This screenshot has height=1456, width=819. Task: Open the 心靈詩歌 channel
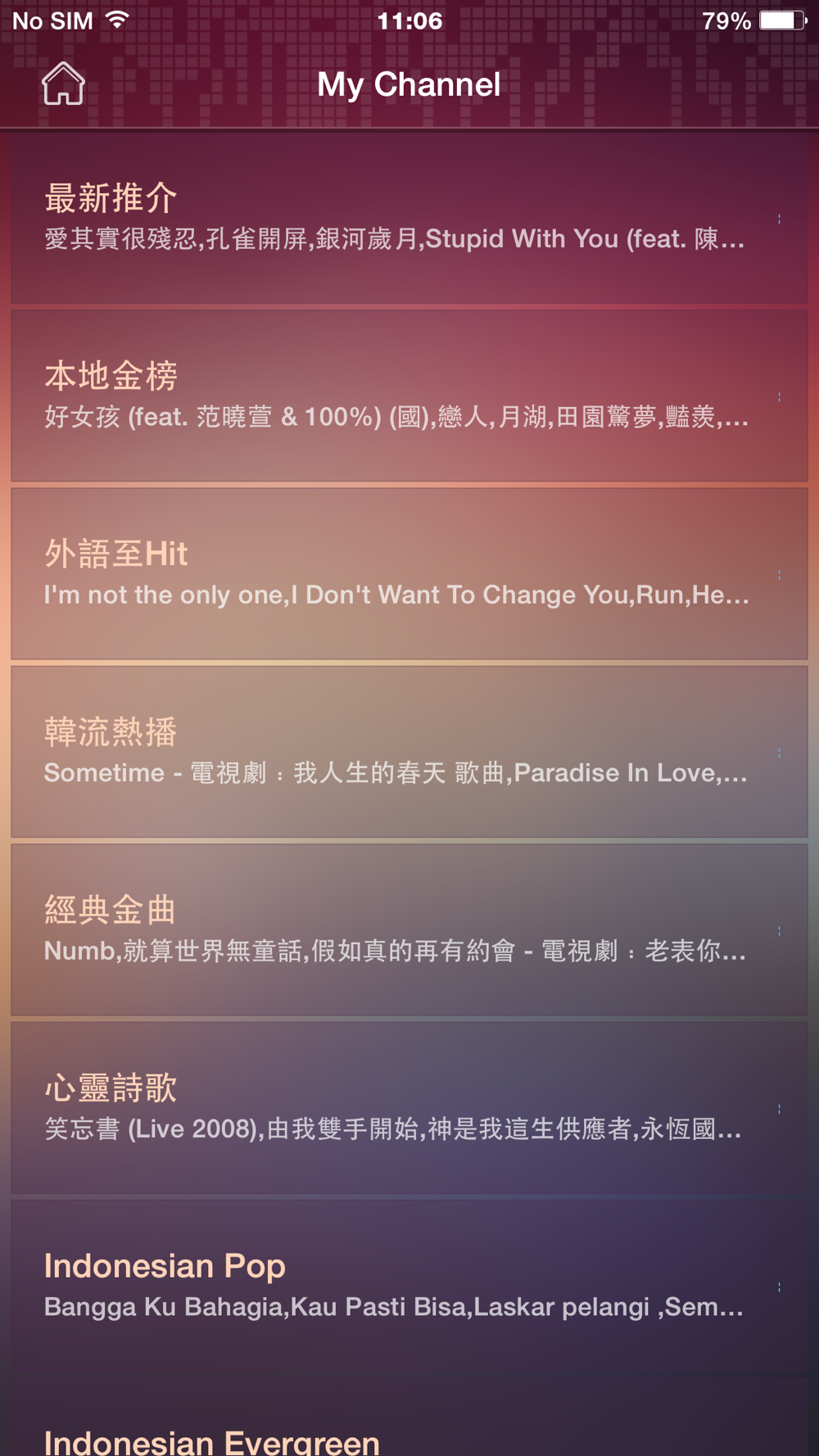393,1108
